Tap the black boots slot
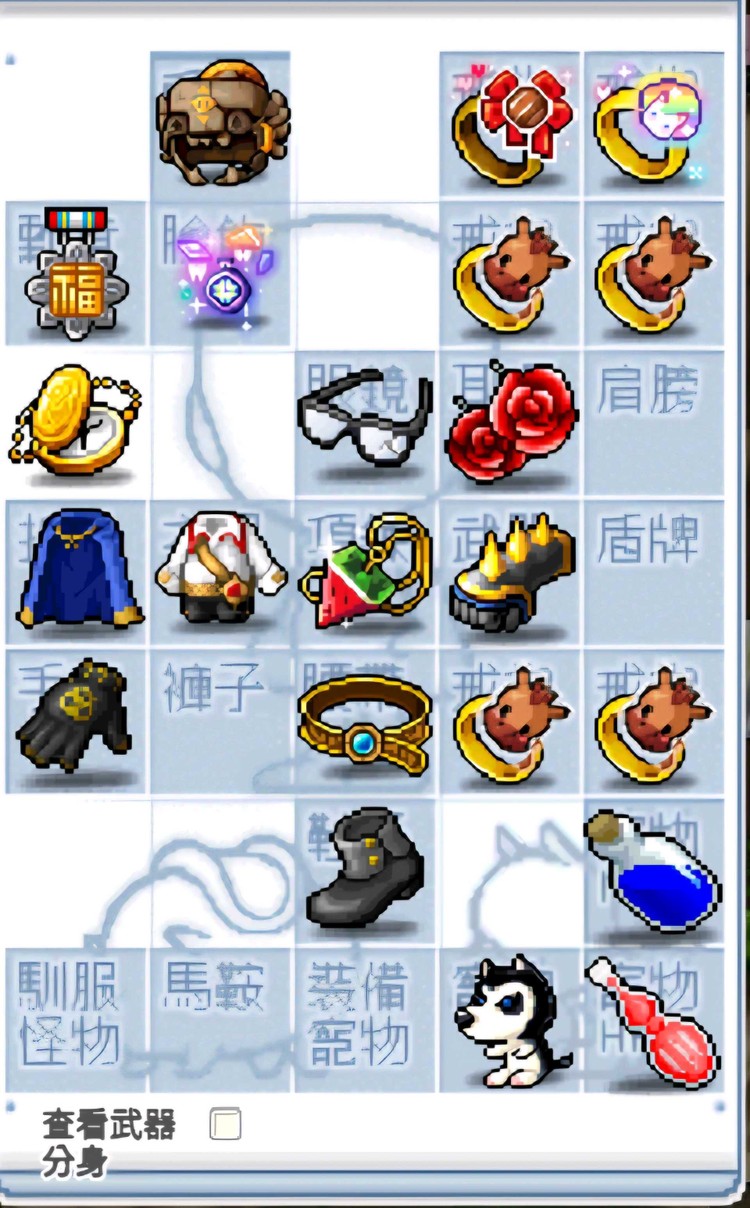Screen dimensions: 750x1208 point(365,868)
